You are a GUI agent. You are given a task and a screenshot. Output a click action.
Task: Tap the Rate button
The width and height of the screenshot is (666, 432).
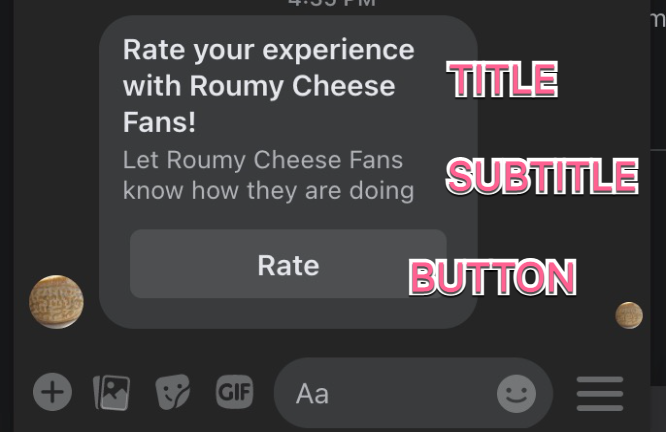(x=288, y=265)
